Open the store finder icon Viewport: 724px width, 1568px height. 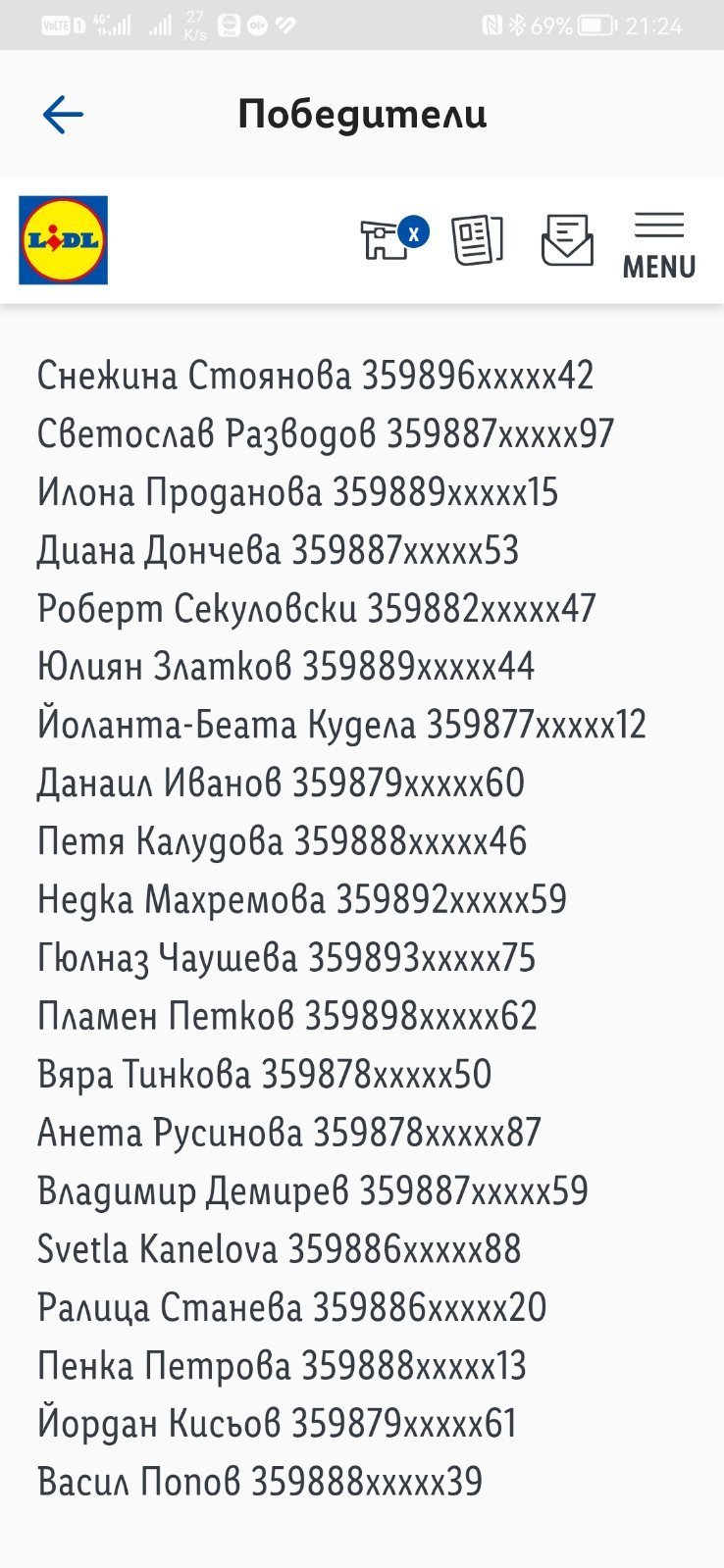click(x=394, y=238)
